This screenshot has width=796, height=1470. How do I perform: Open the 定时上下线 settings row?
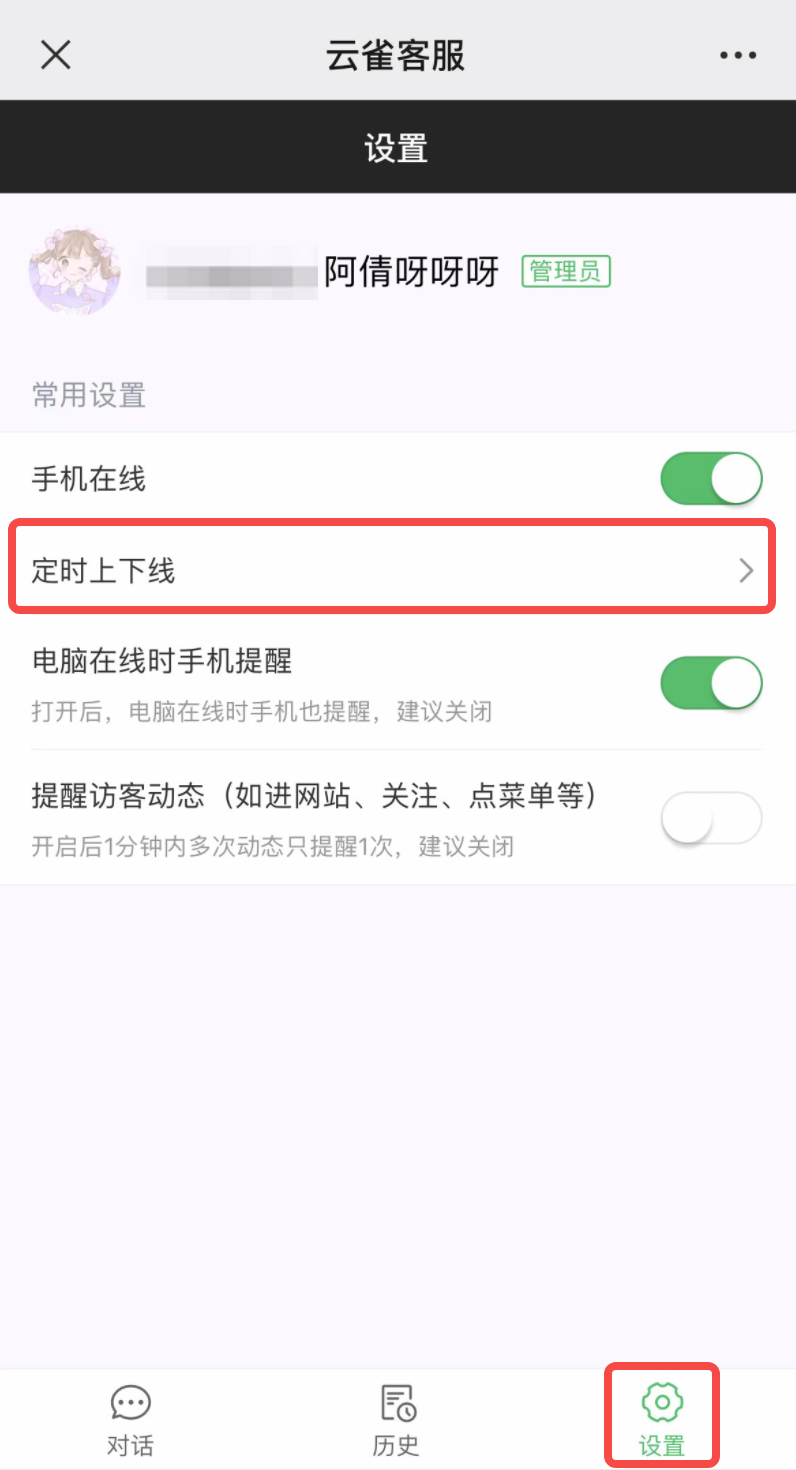397,570
